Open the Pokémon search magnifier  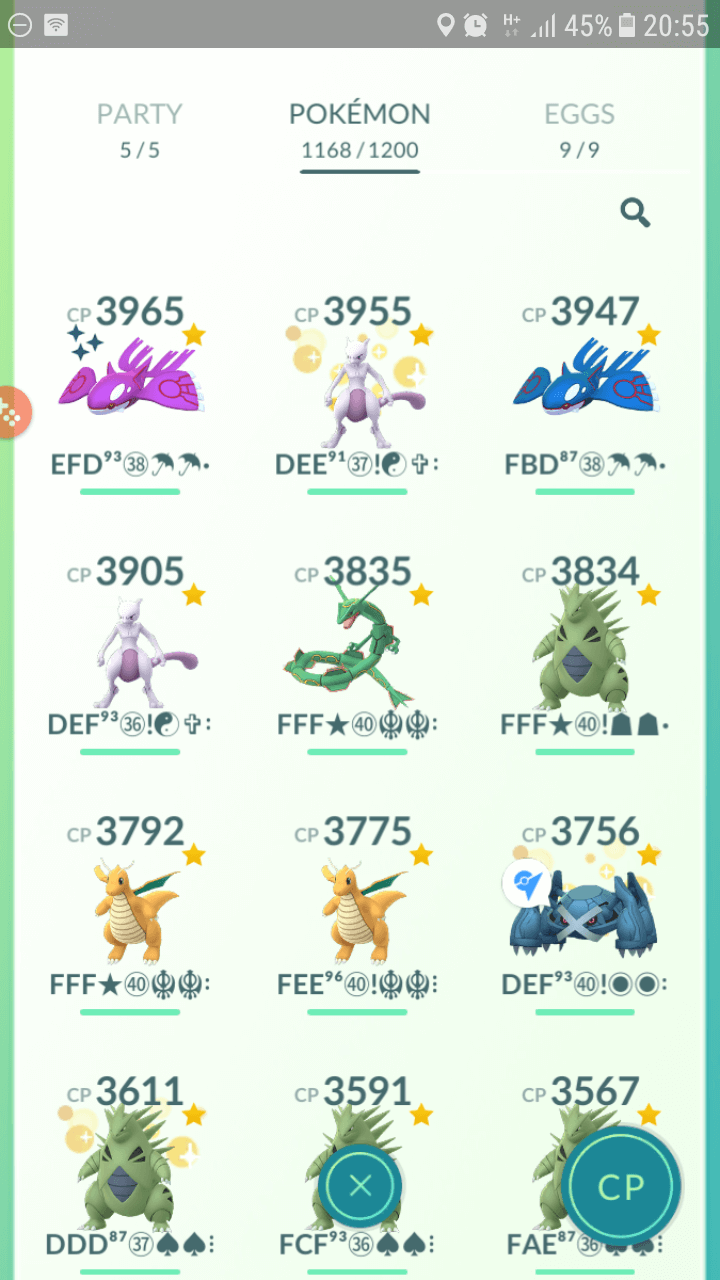point(635,212)
